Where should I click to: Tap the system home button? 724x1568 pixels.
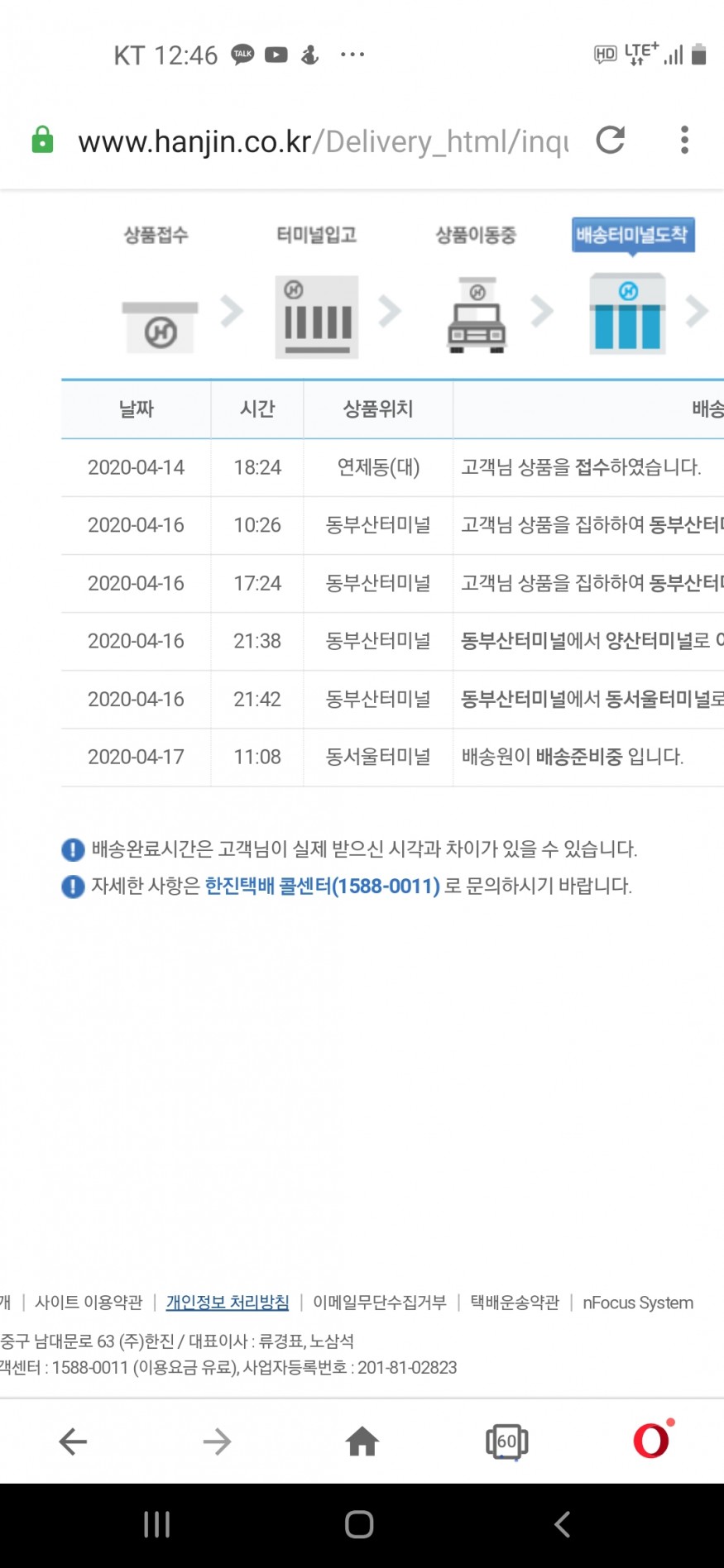[x=359, y=1524]
